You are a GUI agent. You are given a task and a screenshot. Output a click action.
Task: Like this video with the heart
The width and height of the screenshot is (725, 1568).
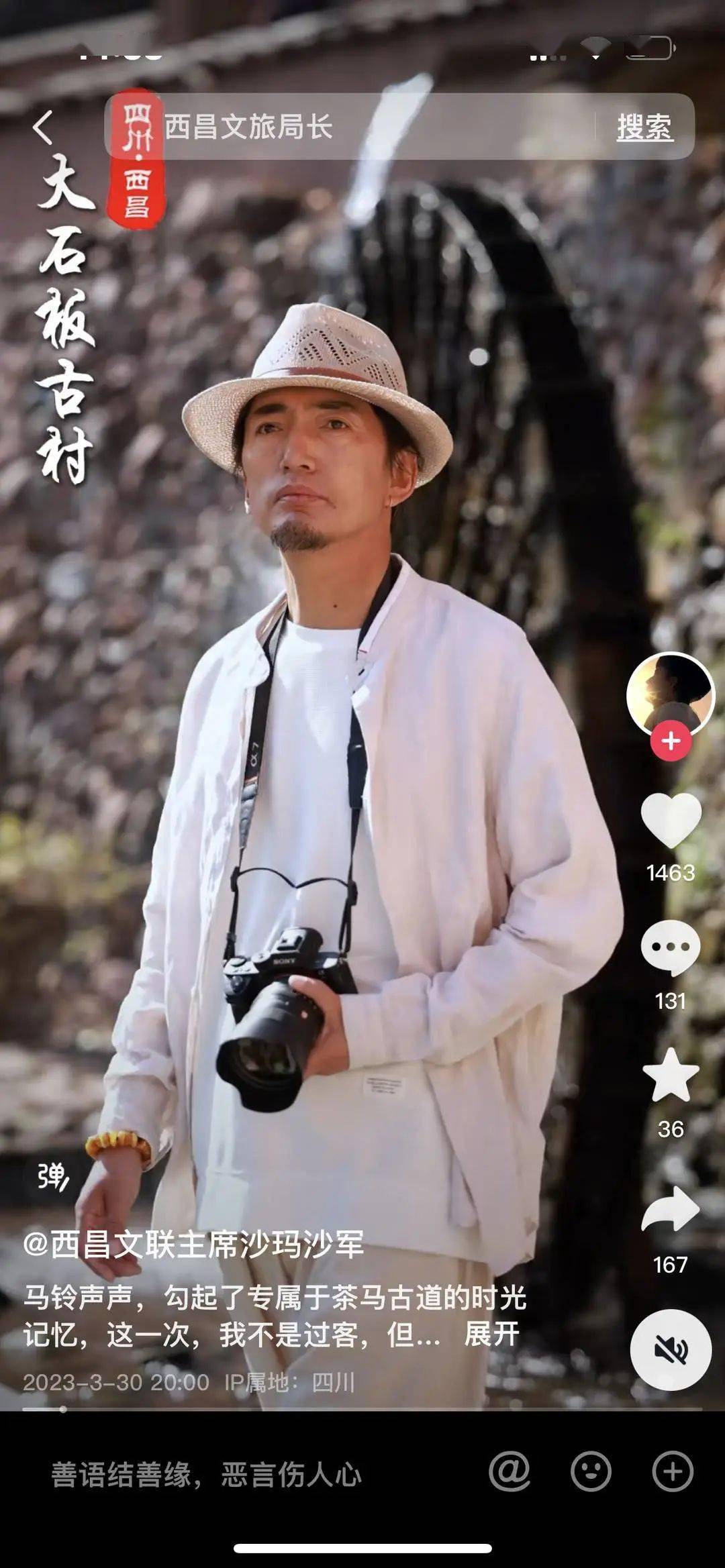coord(671,821)
